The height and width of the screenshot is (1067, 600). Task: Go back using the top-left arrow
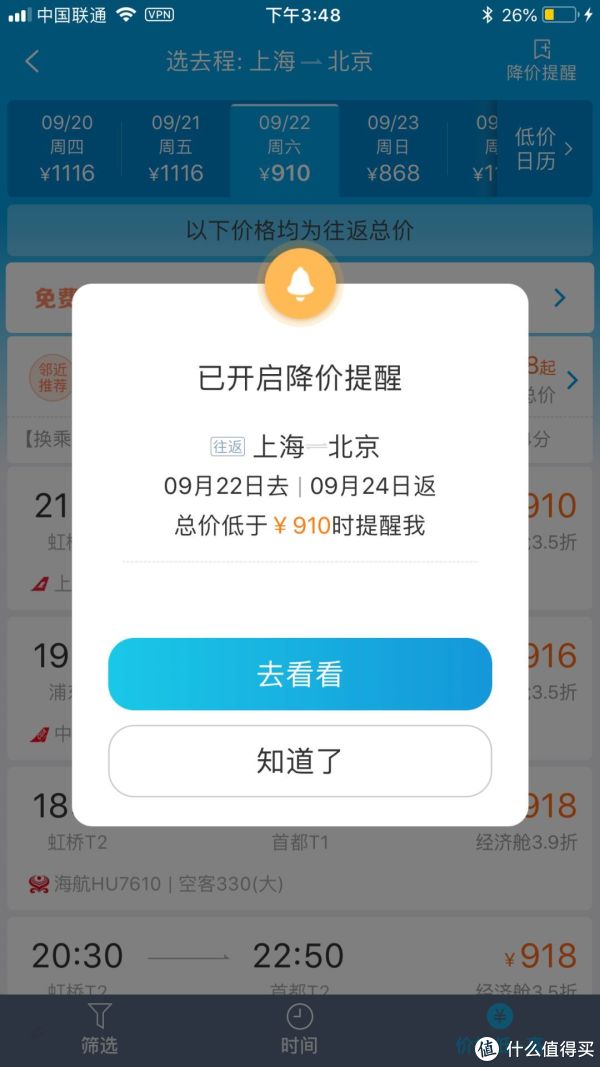(x=32, y=61)
